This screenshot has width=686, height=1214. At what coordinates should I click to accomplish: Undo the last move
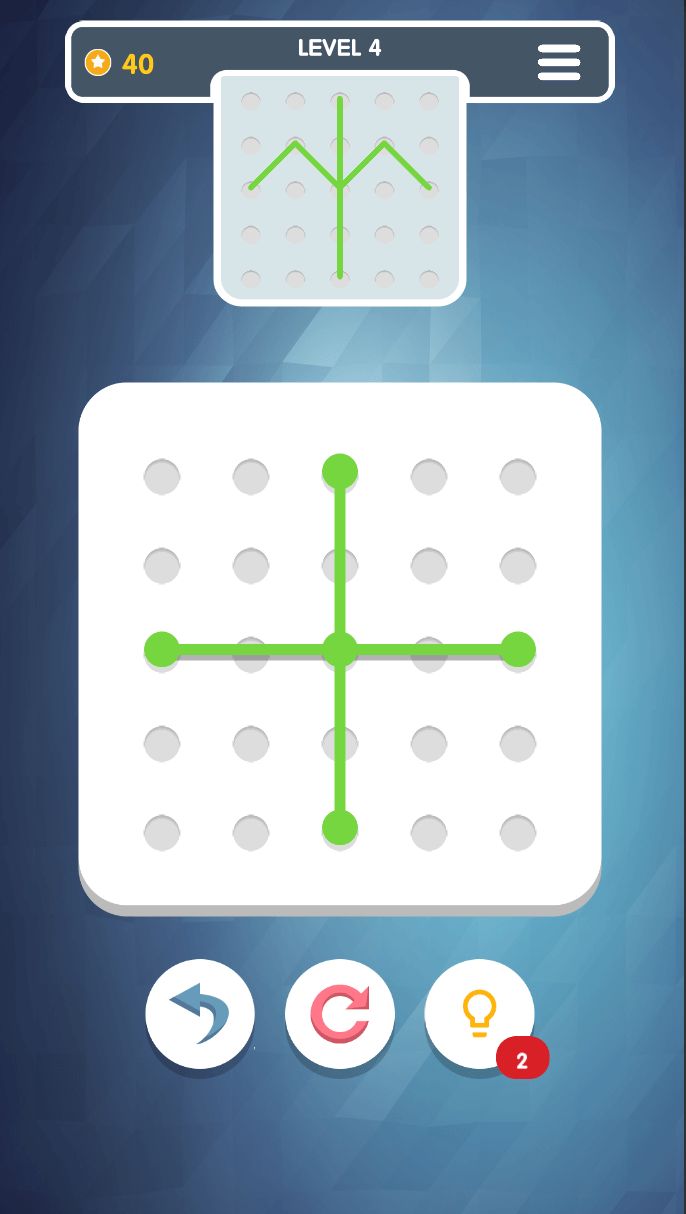(200, 1014)
